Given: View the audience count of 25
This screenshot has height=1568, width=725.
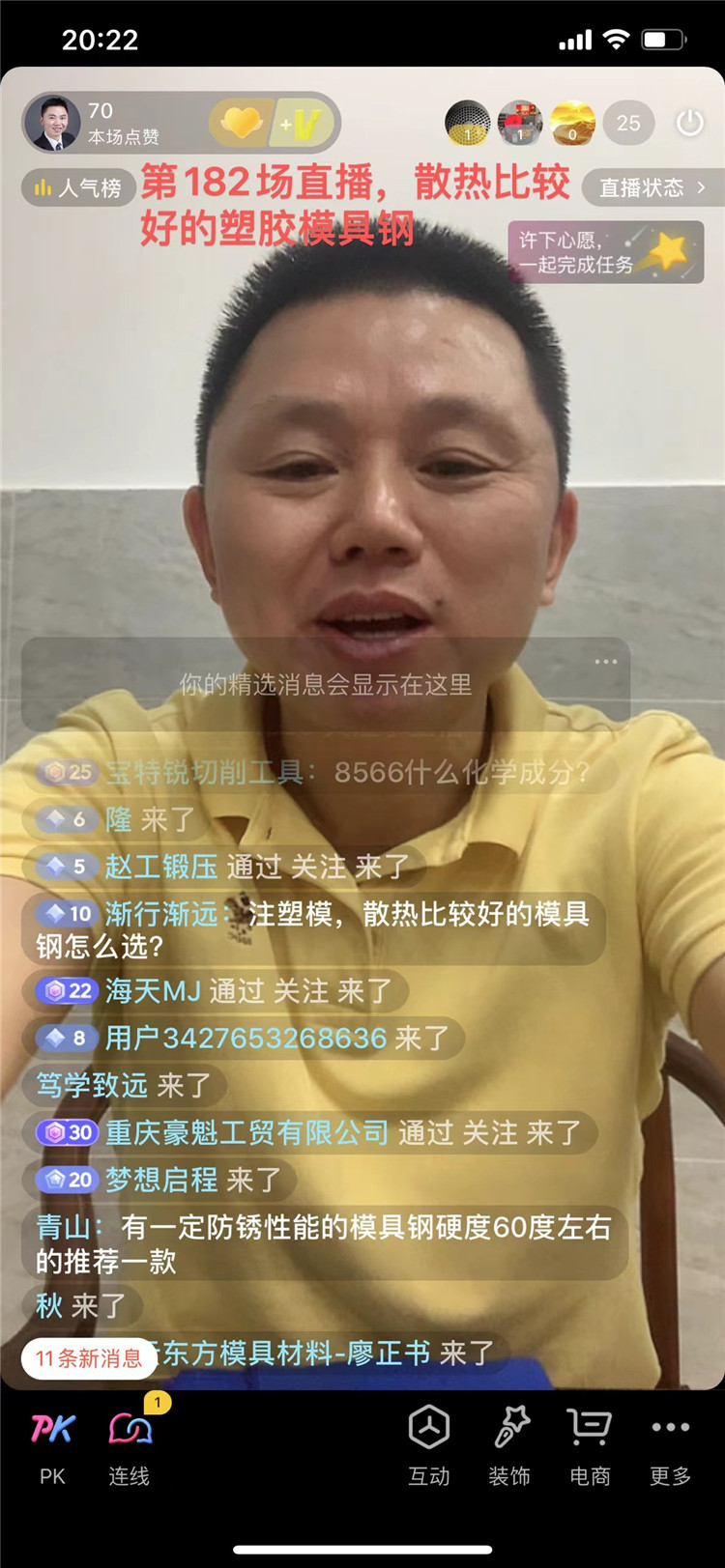Looking at the screenshot, I should pos(628,123).
